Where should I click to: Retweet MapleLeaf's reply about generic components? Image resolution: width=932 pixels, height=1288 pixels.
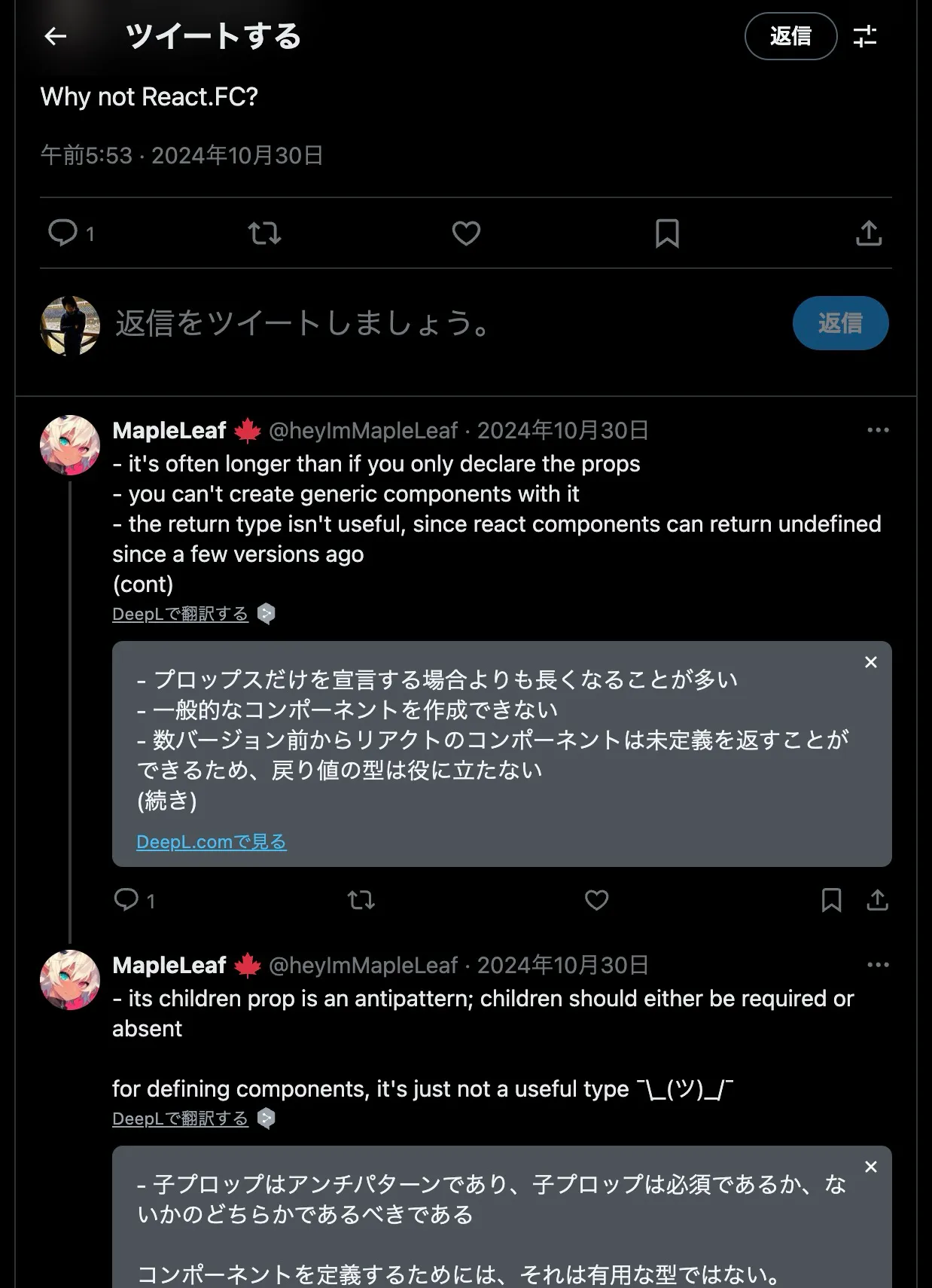pyautogui.click(x=361, y=899)
